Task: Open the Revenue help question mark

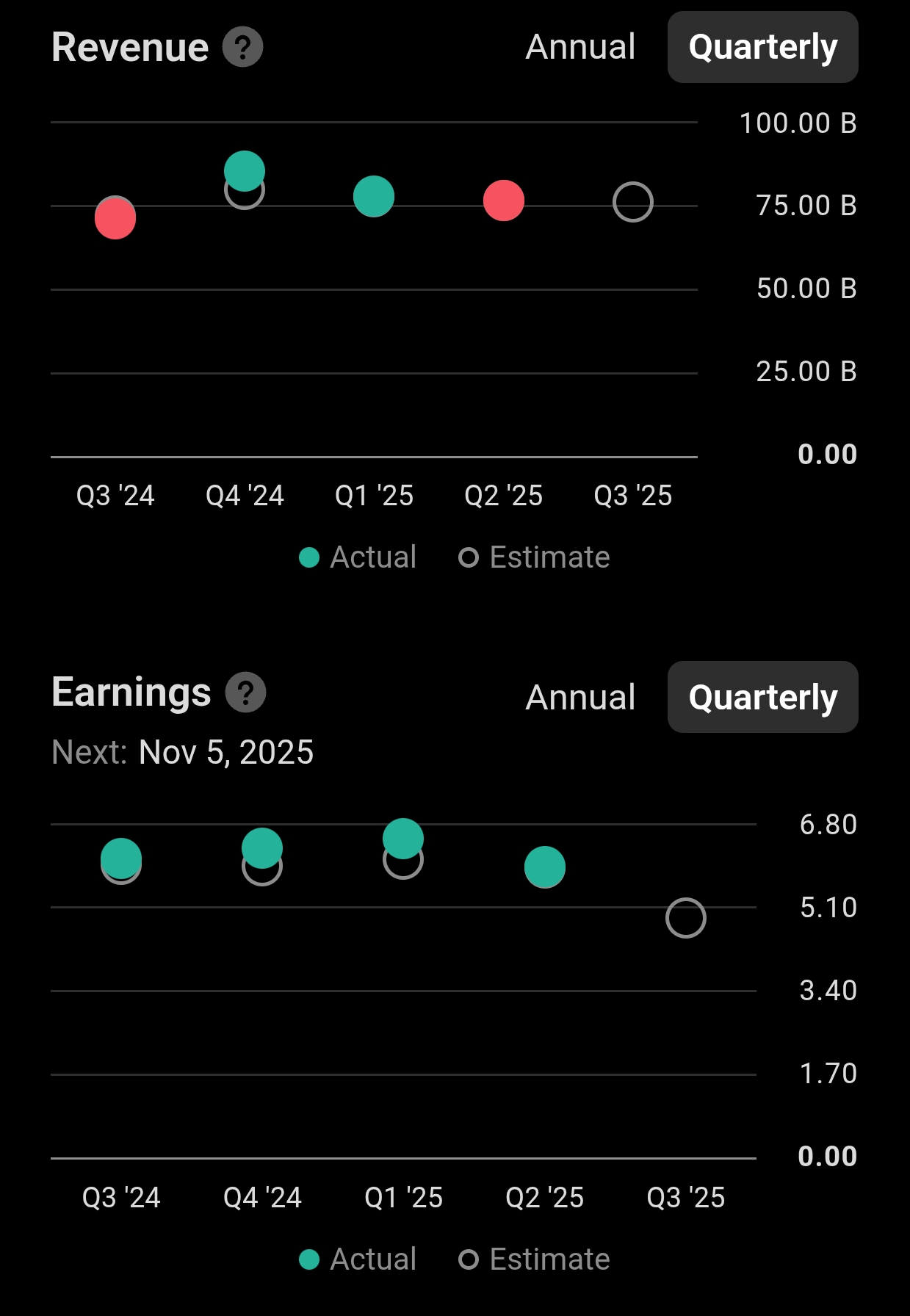Action: click(243, 47)
